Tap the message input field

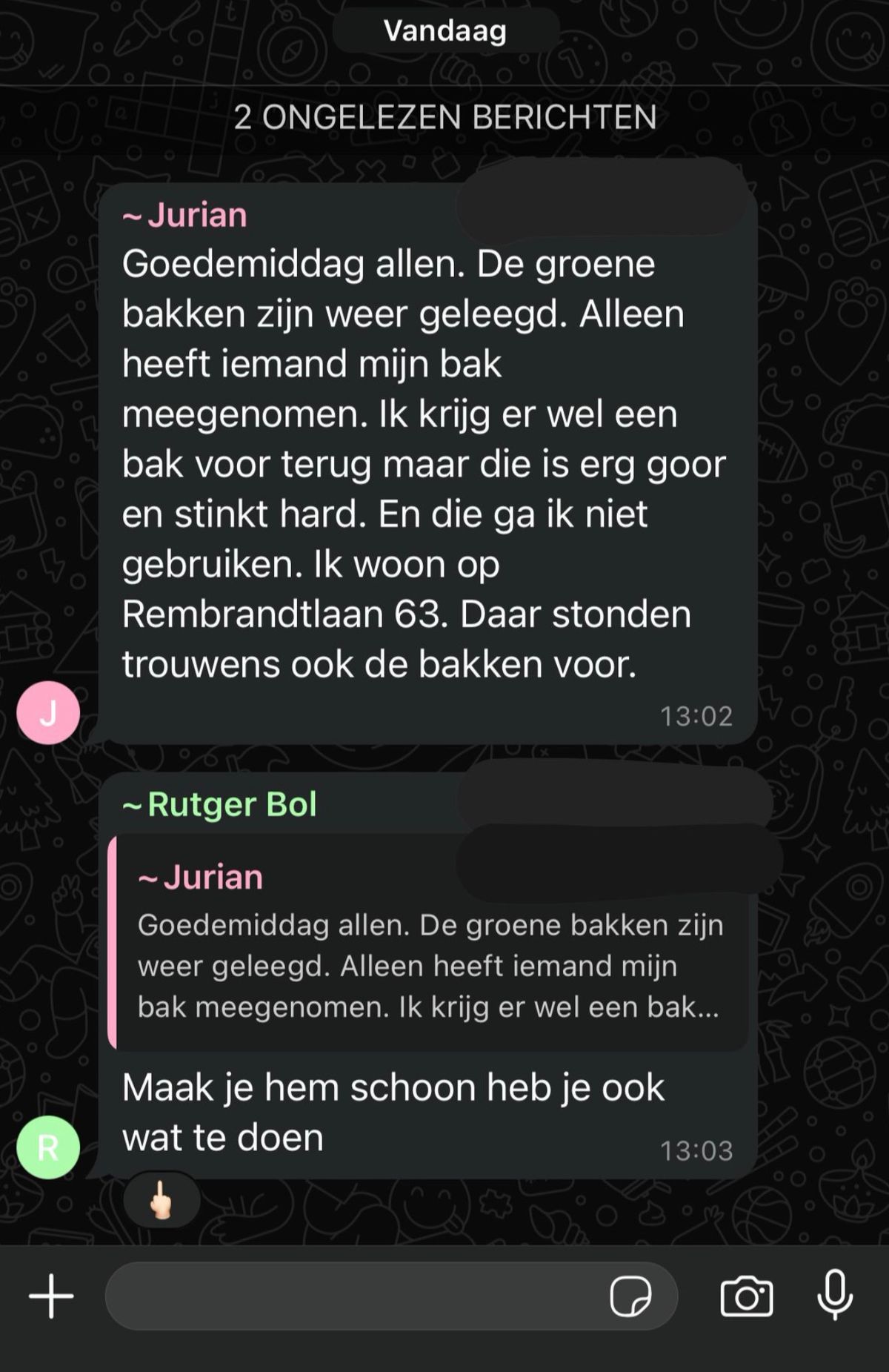[356, 1296]
